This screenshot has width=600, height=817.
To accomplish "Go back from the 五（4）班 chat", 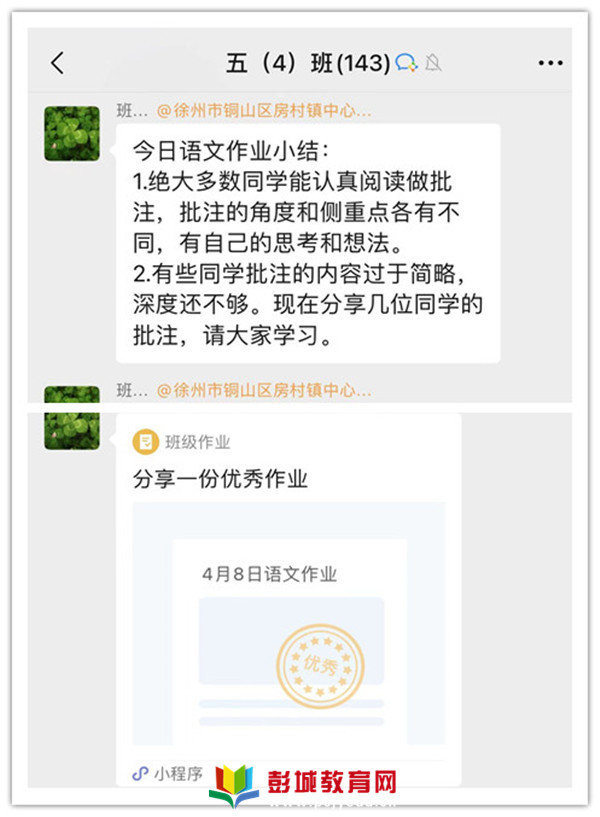I will point(57,63).
